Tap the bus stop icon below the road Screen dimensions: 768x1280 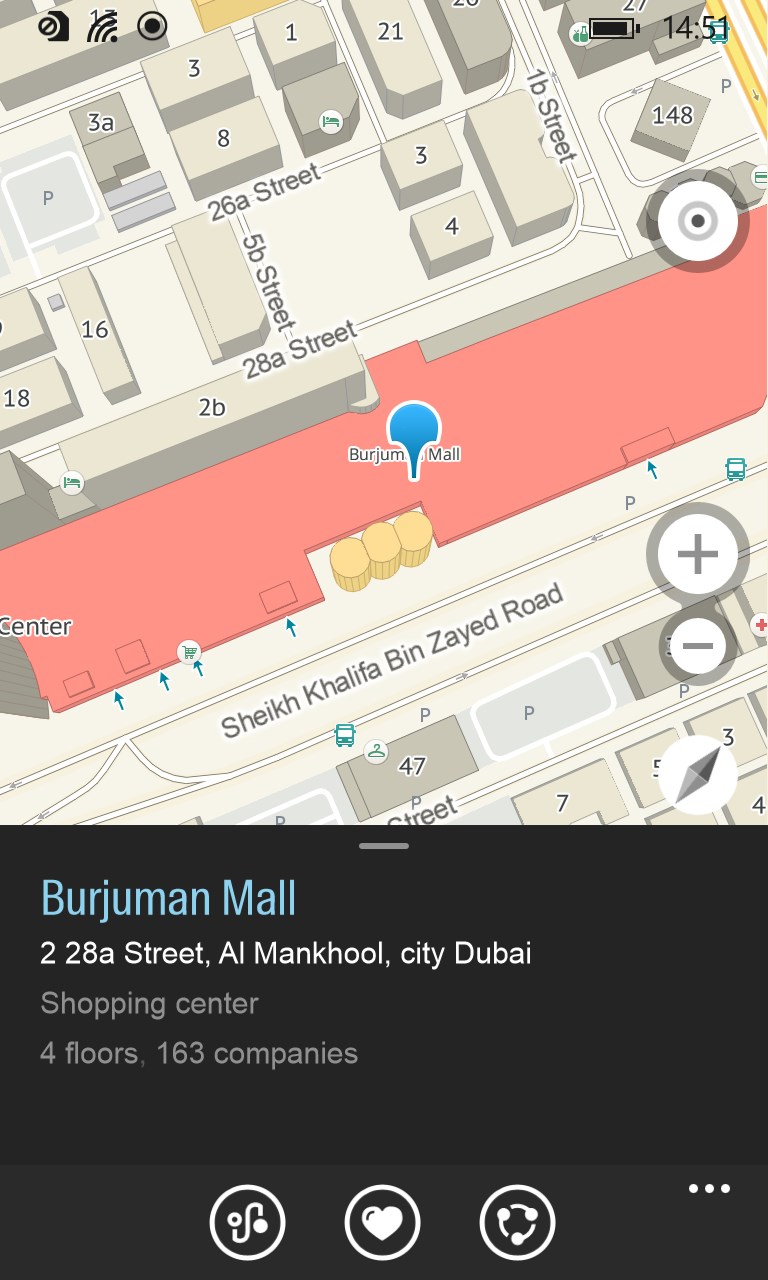(345, 736)
